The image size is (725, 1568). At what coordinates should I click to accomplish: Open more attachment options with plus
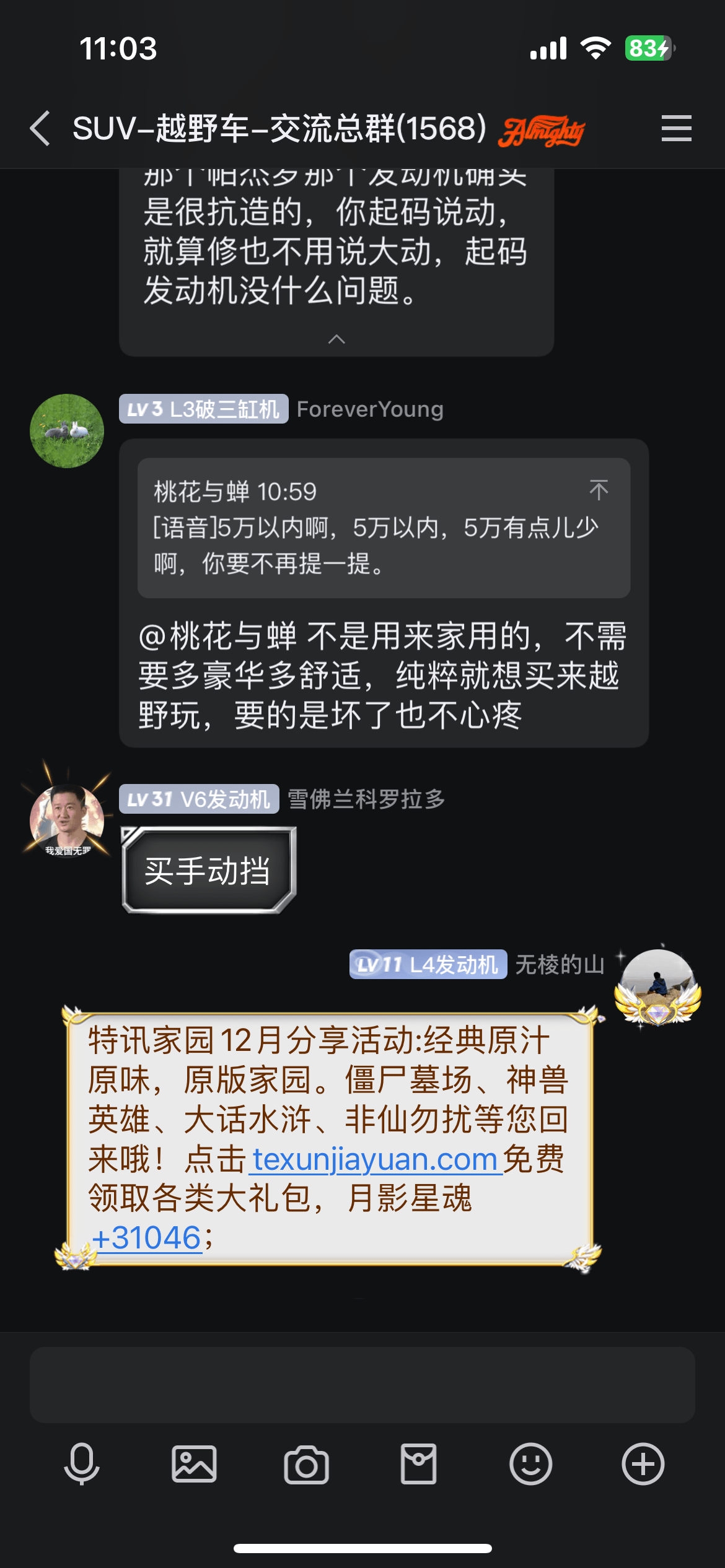(x=643, y=1464)
